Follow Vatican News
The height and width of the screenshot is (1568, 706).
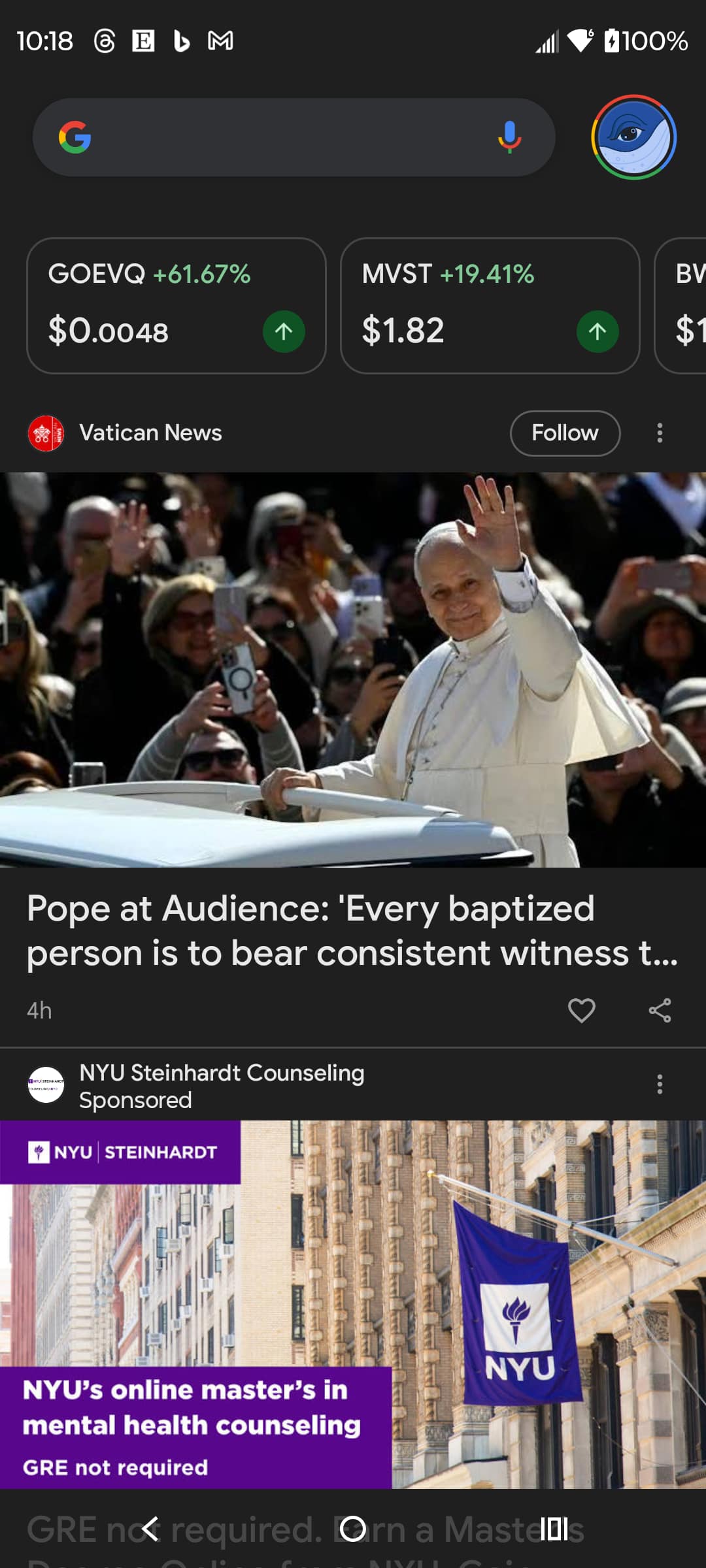click(x=565, y=433)
